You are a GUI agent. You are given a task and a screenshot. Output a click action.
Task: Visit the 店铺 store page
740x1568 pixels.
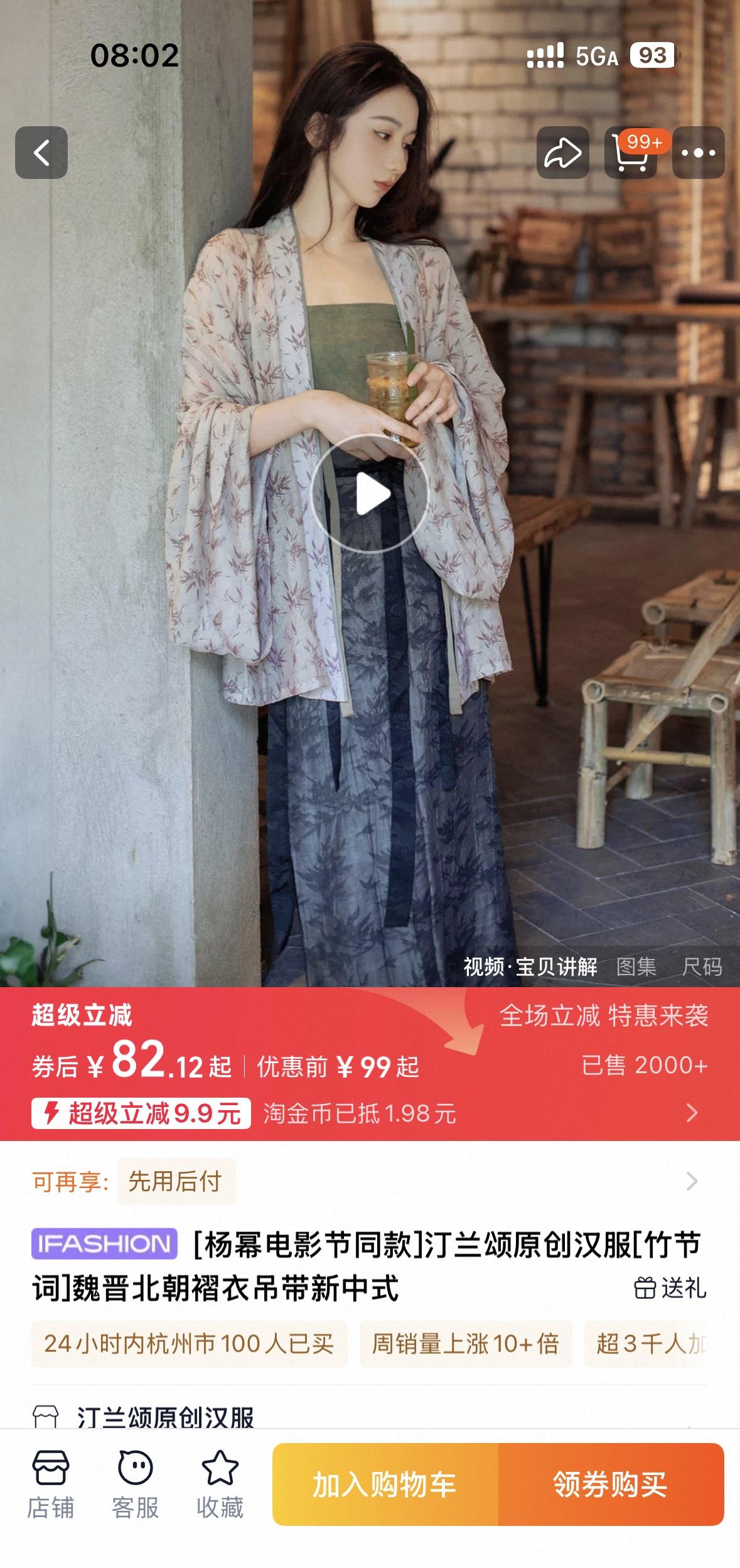click(x=50, y=1484)
